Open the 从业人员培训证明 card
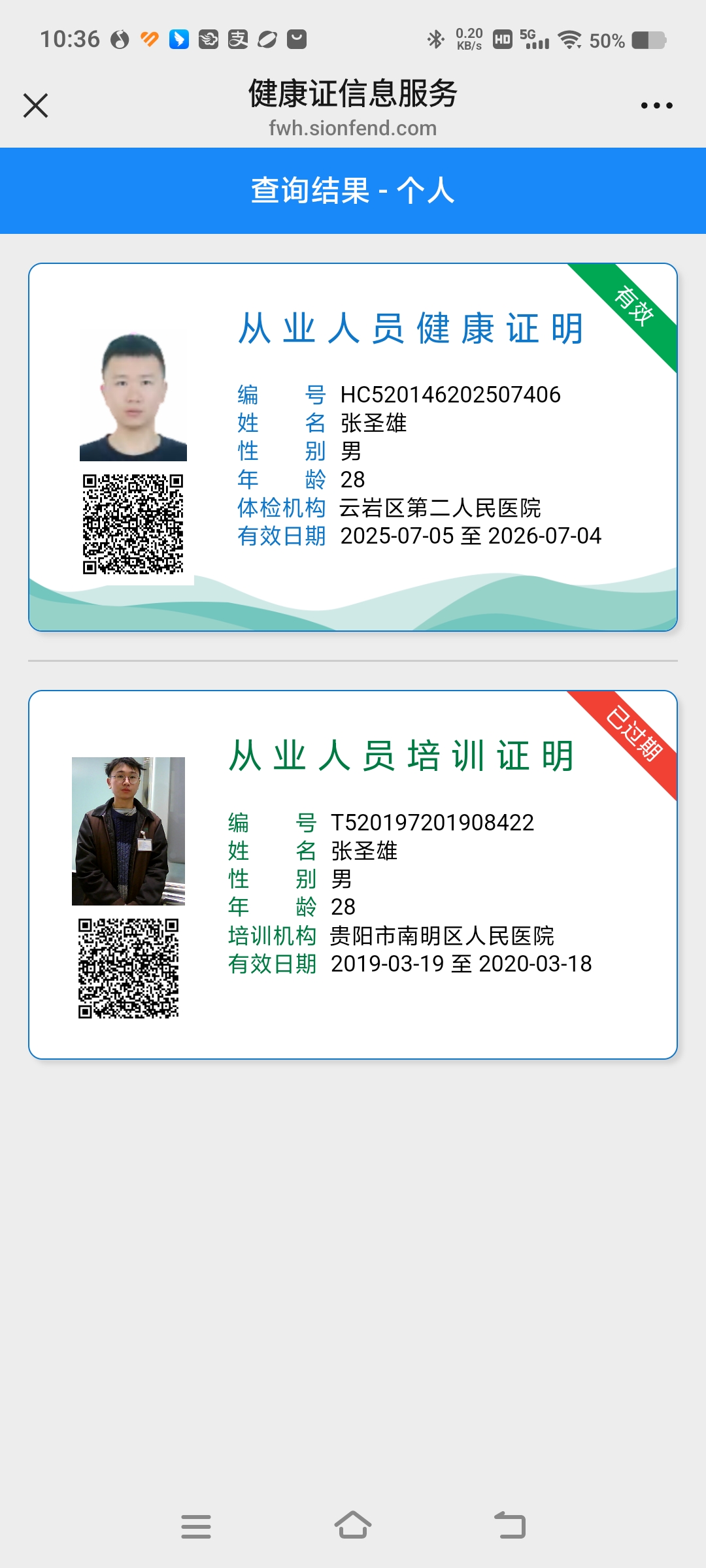This screenshot has height=1568, width=706. pyautogui.click(x=353, y=874)
